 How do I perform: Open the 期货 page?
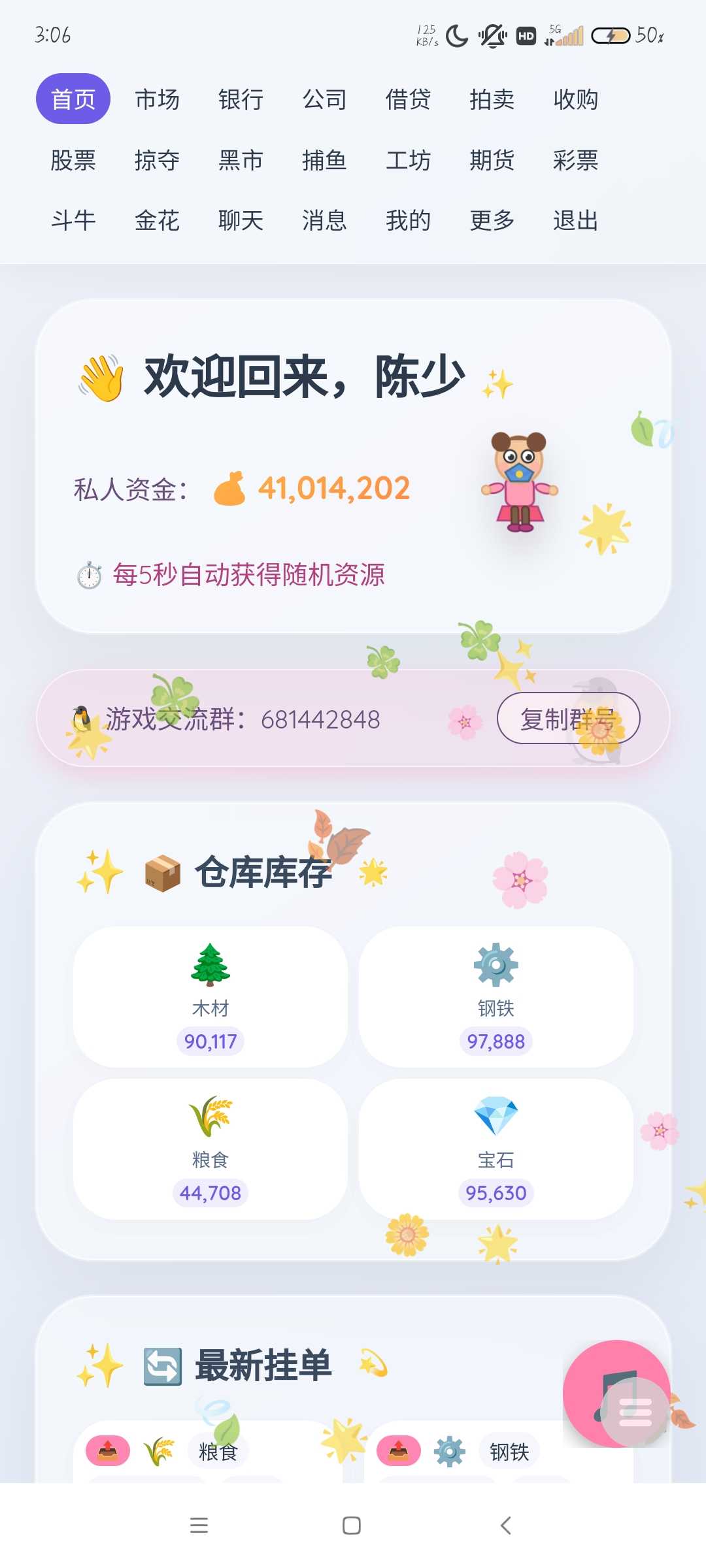point(492,160)
